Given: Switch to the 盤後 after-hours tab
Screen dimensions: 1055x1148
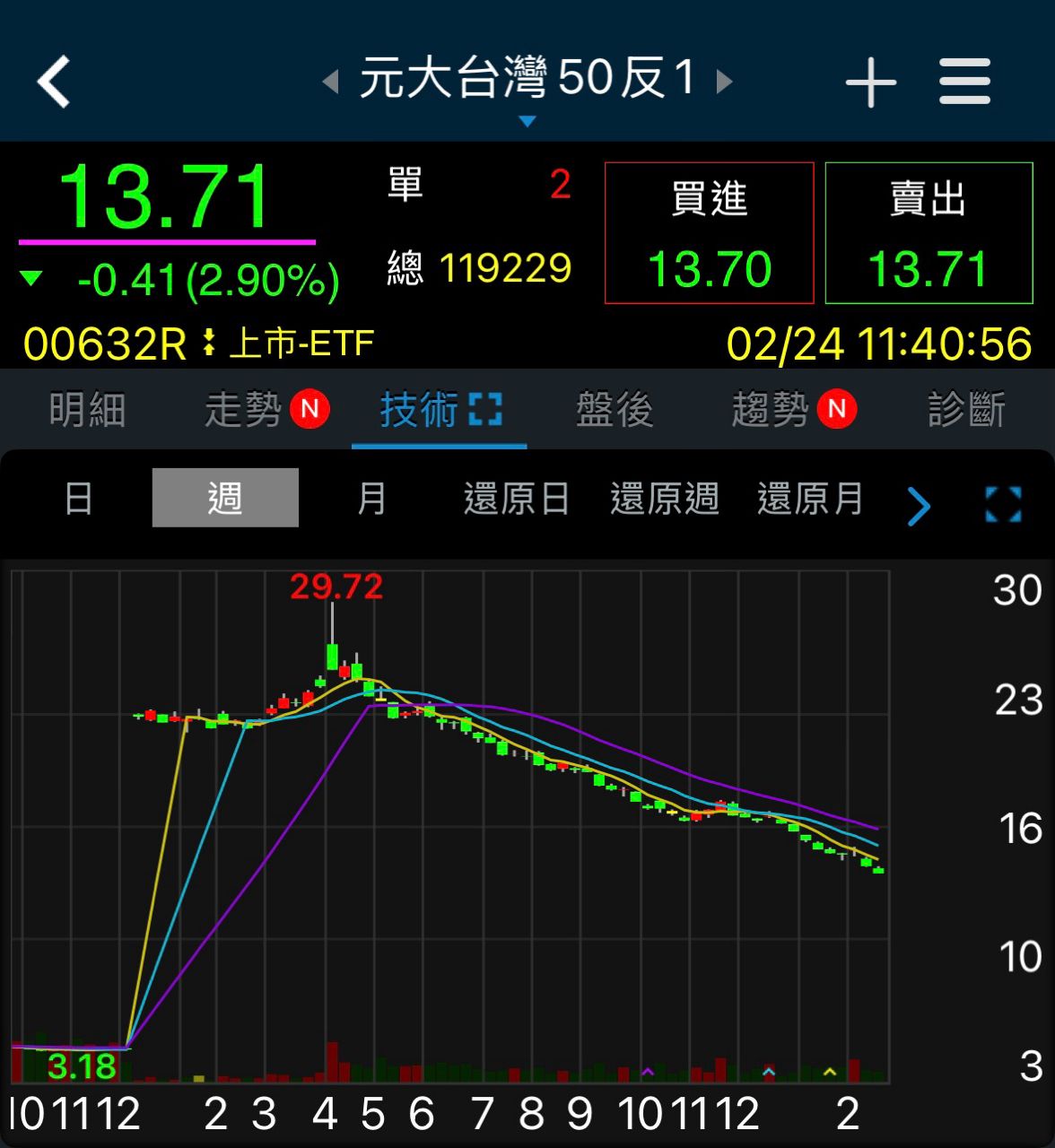Looking at the screenshot, I should [615, 410].
